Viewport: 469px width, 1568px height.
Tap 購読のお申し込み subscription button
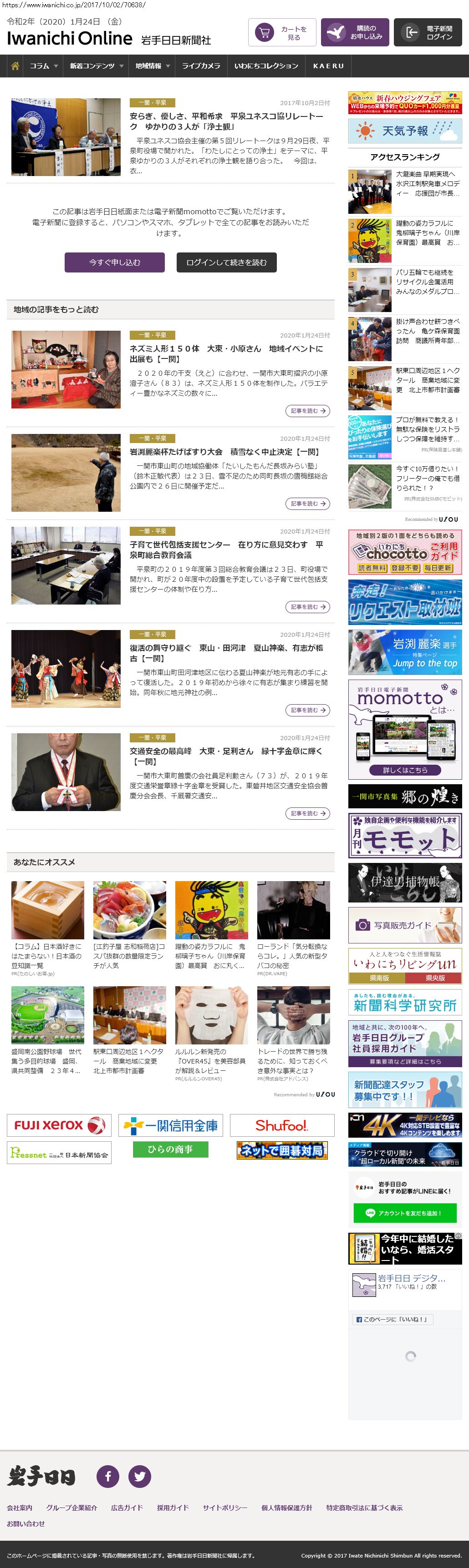point(355,32)
